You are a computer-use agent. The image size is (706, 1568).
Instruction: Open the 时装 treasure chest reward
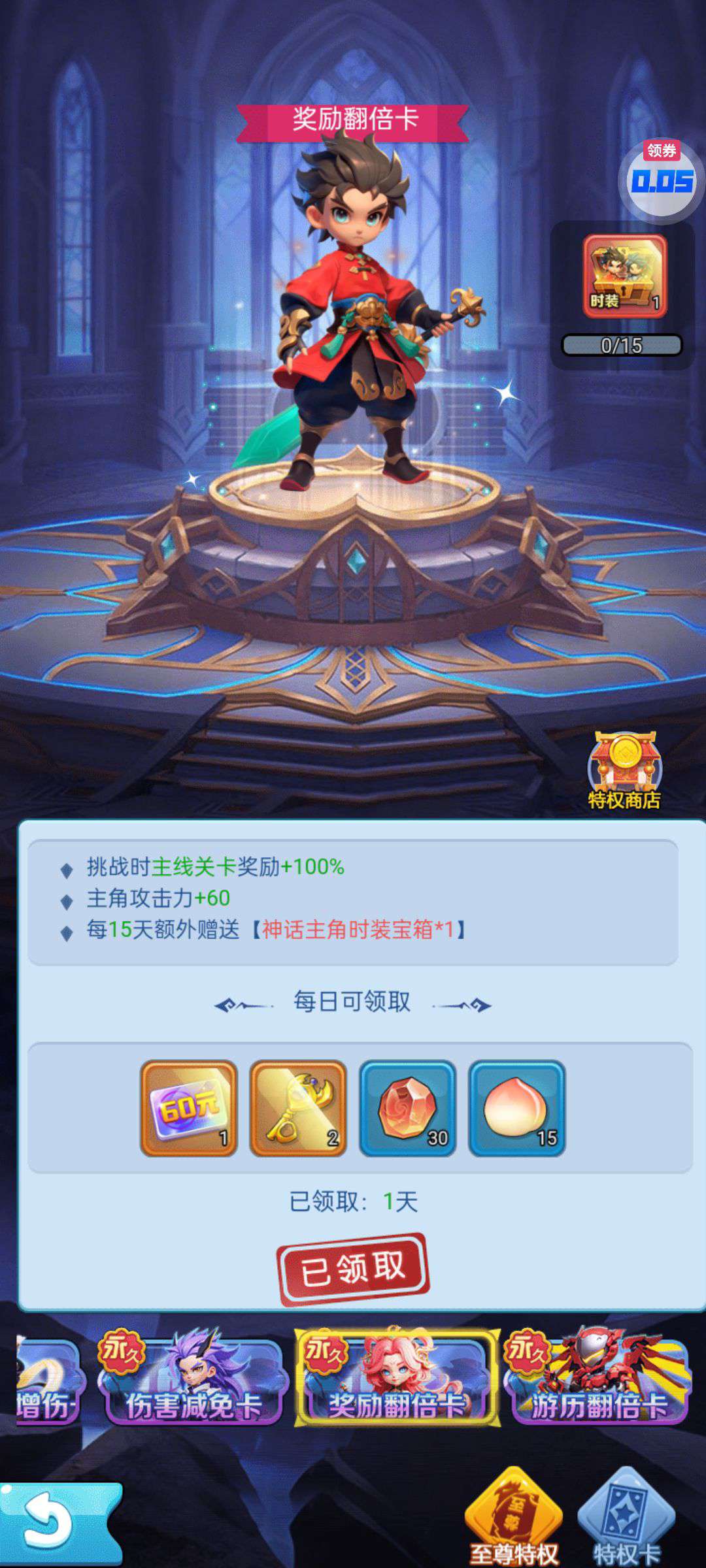click(x=625, y=277)
